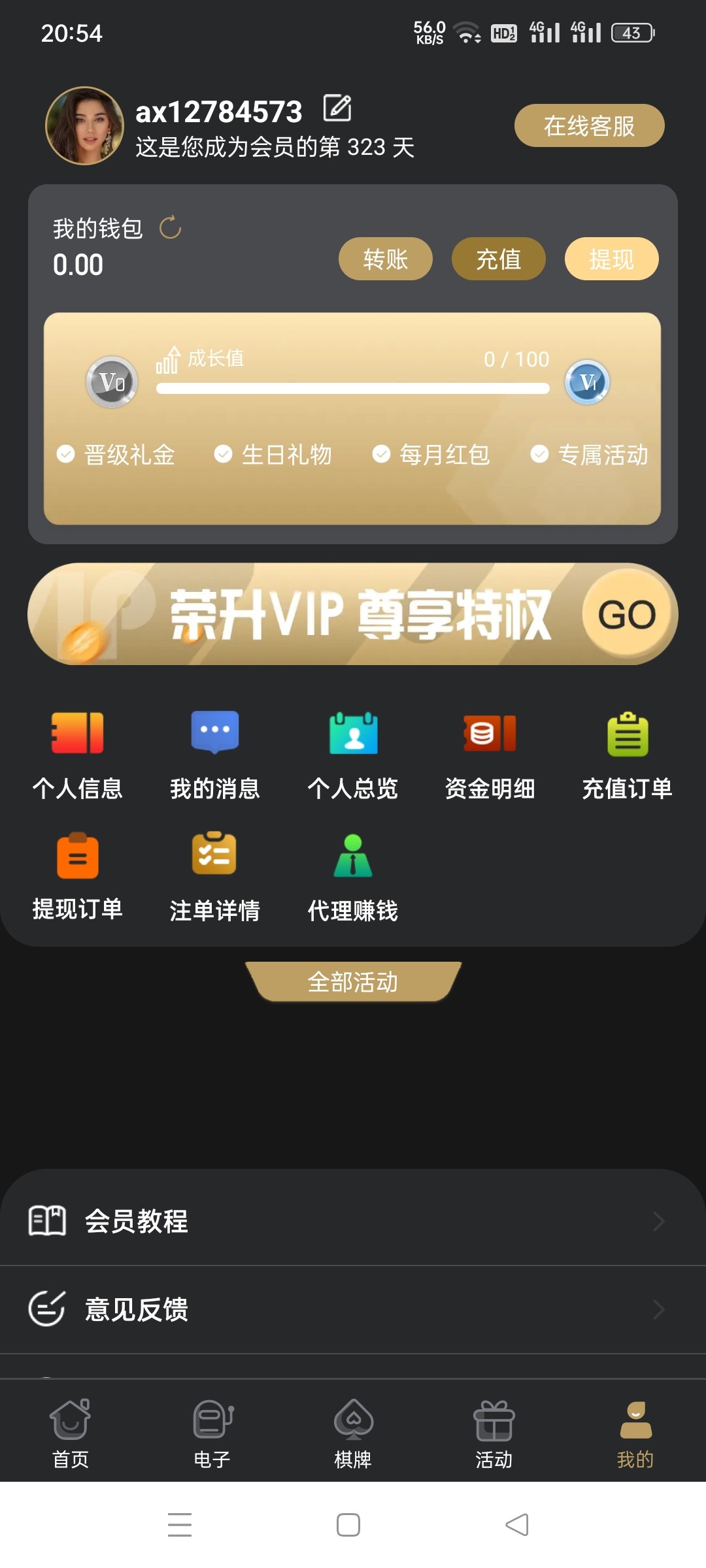Open 代理赚钱 agent earnings
Image resolution: width=706 pixels, height=1568 pixels.
(353, 875)
